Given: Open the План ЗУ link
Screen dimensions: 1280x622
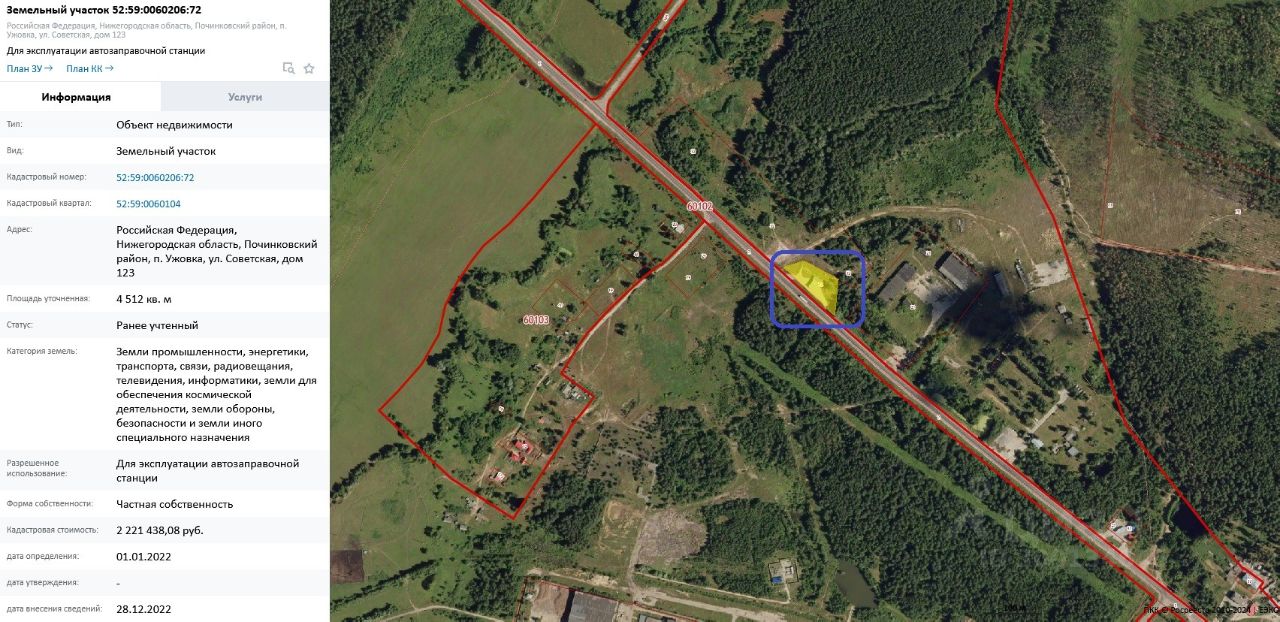Looking at the screenshot, I should click(x=29, y=68).
